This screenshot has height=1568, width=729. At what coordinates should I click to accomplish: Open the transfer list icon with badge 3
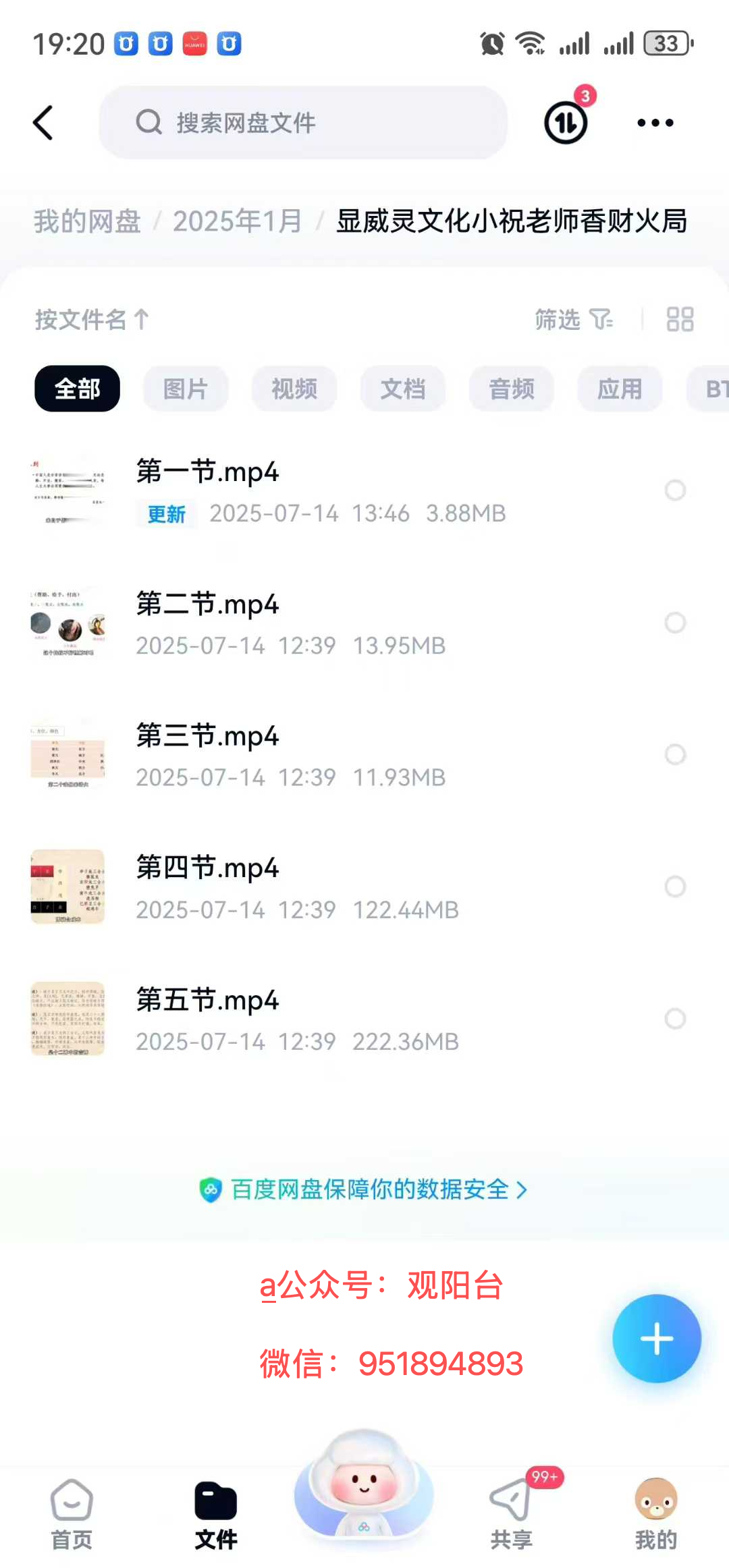pos(566,122)
